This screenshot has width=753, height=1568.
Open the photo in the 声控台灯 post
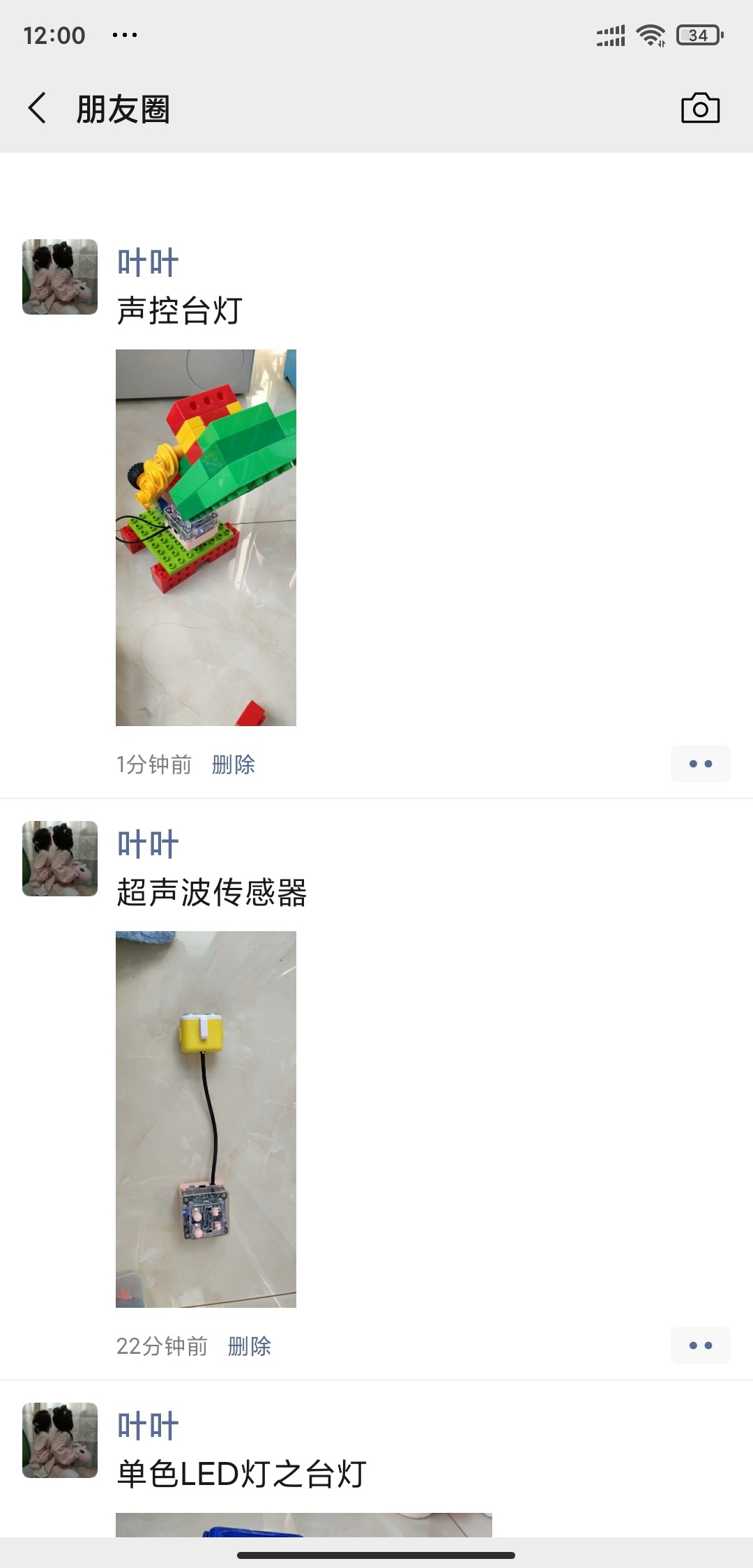point(206,537)
